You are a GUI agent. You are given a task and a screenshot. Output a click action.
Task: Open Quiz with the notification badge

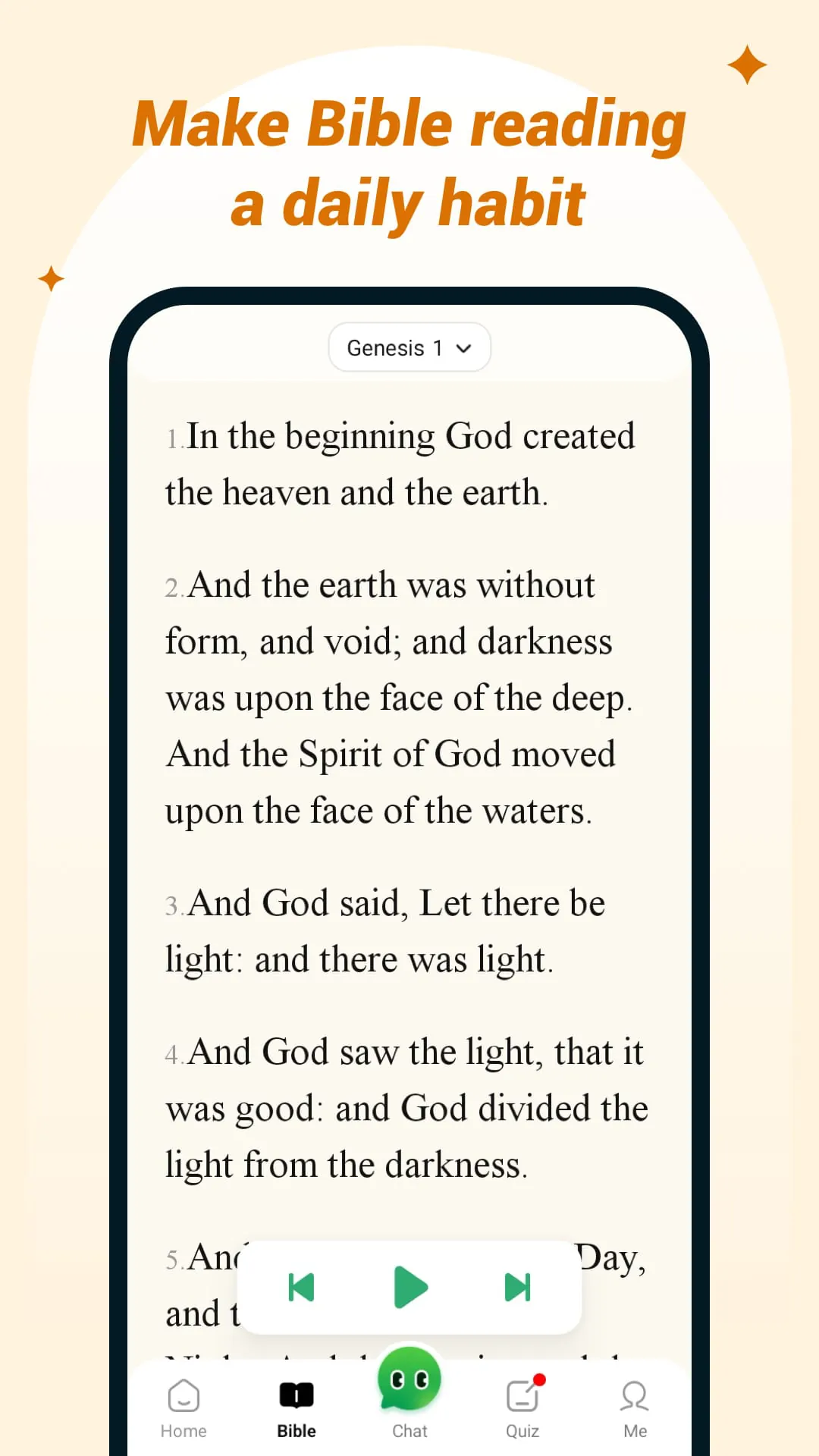tap(522, 1395)
